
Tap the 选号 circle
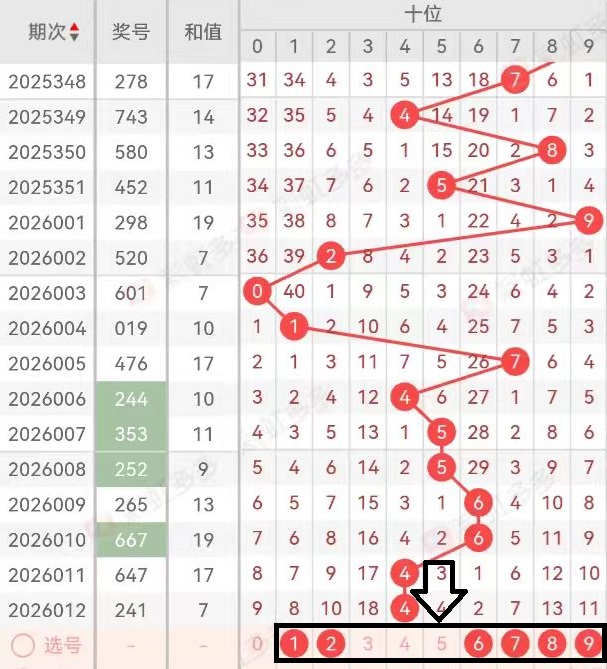tap(23, 645)
